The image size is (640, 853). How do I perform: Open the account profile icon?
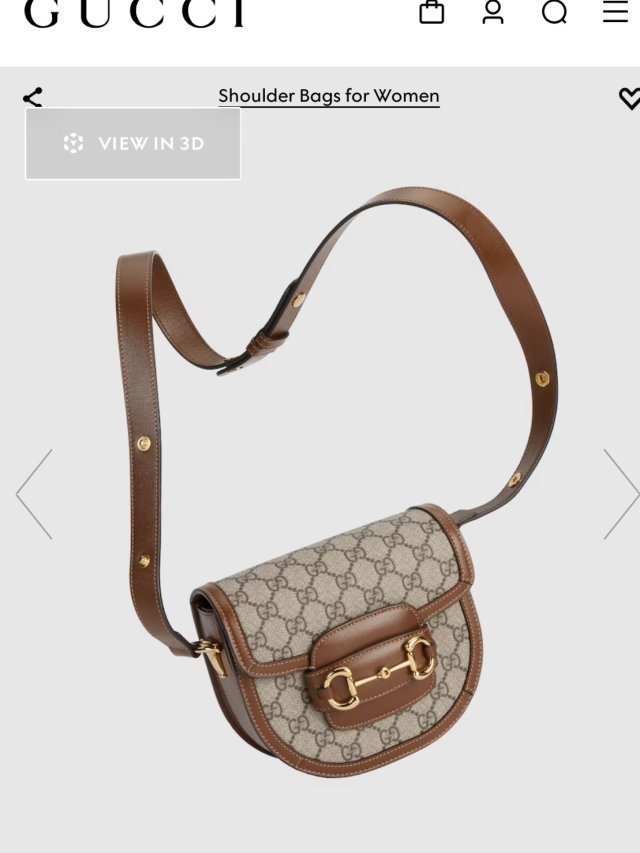(493, 12)
